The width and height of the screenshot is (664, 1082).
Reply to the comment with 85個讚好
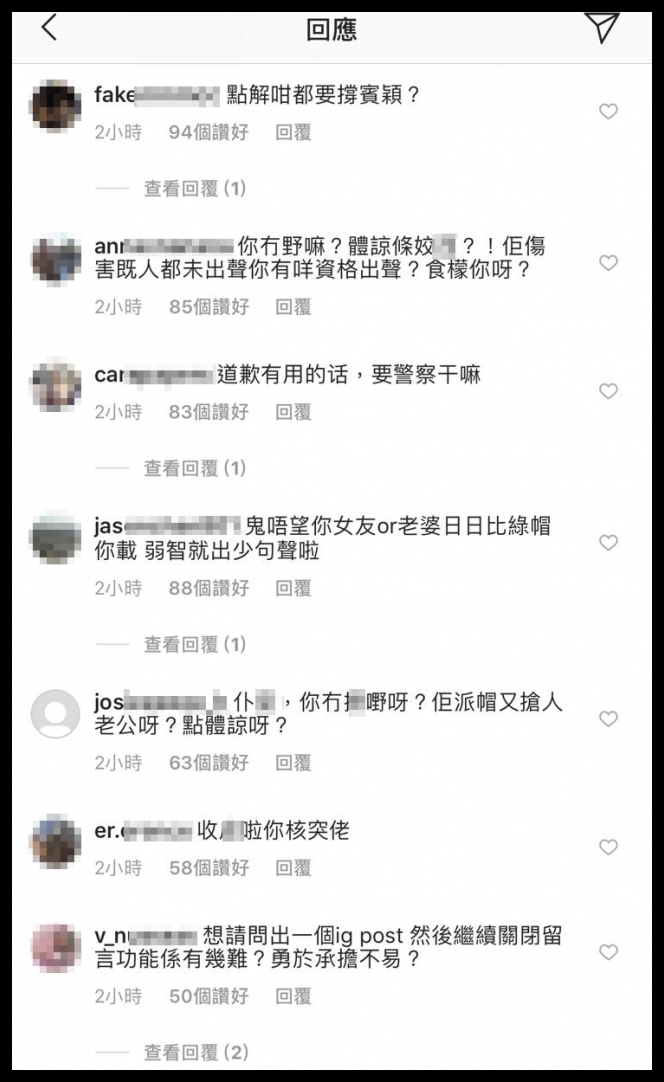pyautogui.click(x=293, y=307)
